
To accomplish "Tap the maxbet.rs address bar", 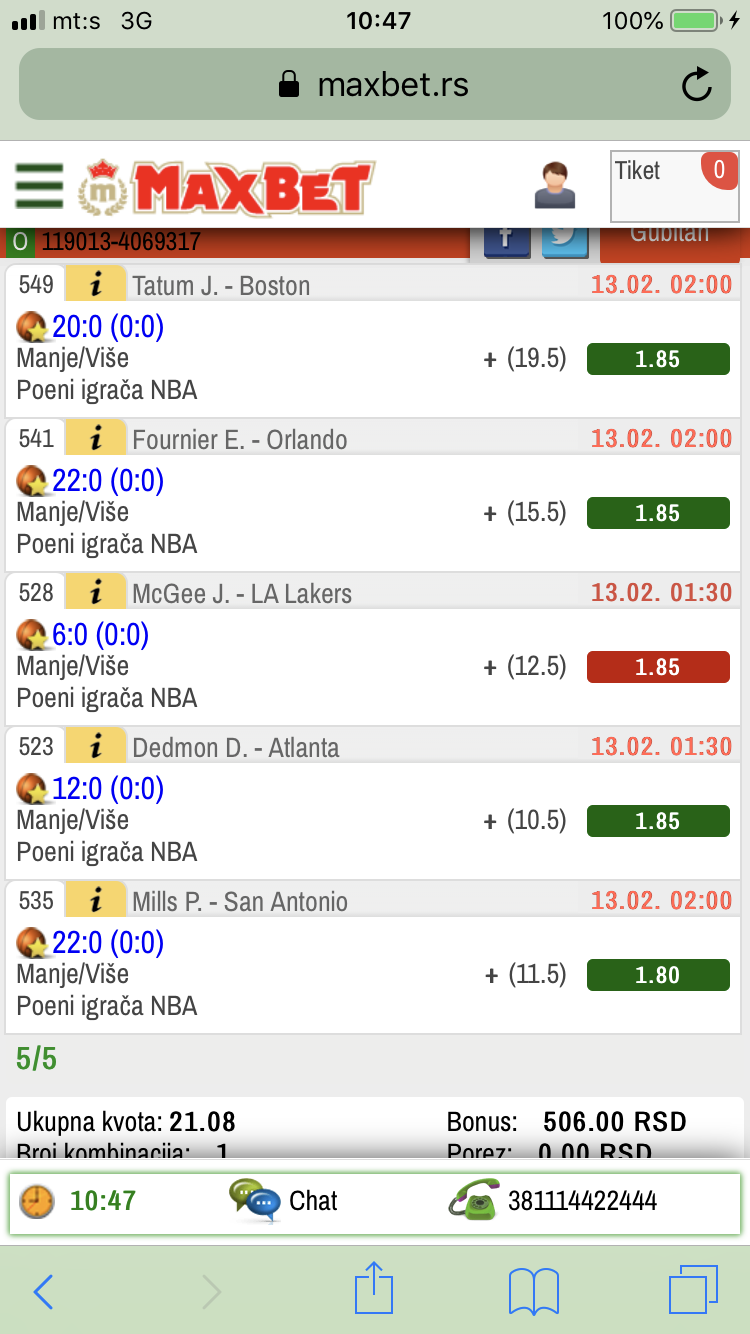I will click(x=375, y=85).
